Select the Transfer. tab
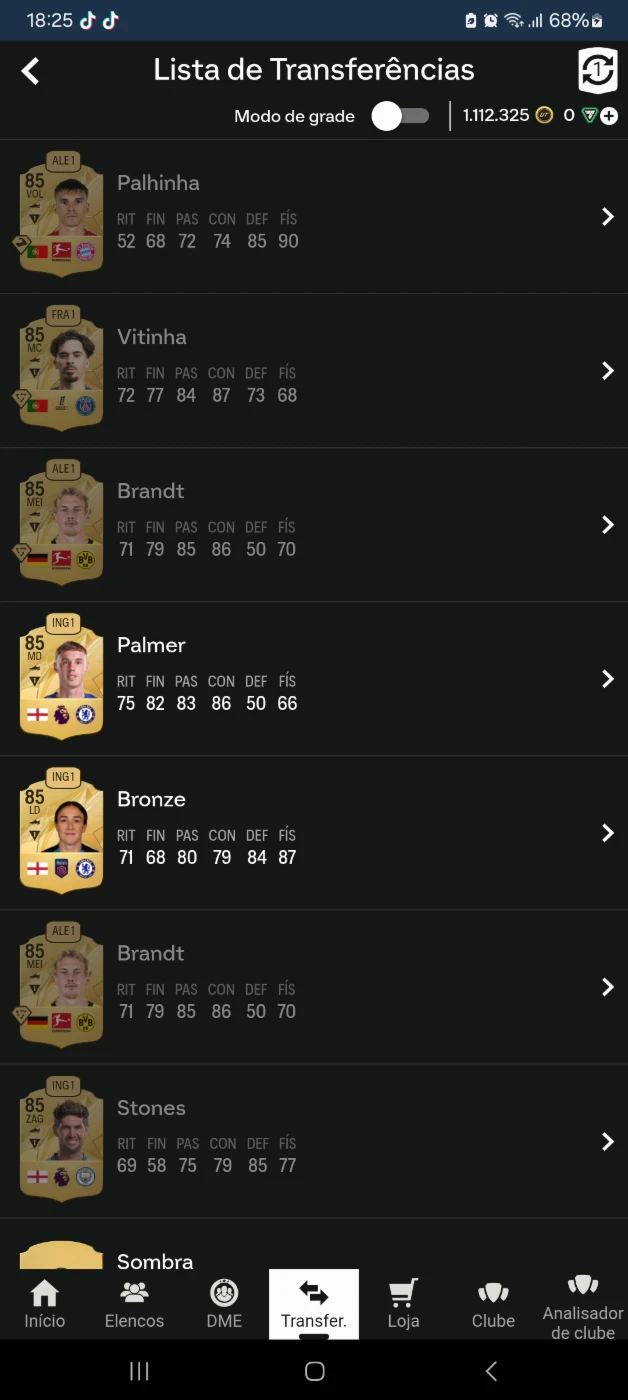This screenshot has height=1400, width=628. [314, 1304]
